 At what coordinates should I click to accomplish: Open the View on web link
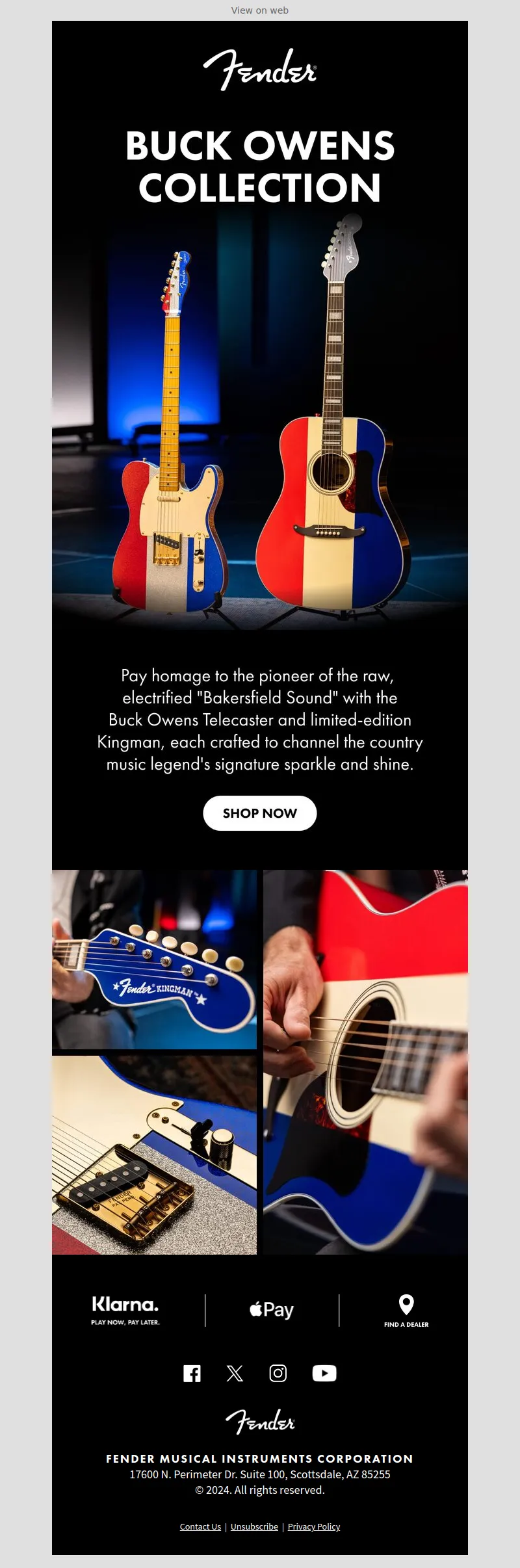click(x=259, y=10)
